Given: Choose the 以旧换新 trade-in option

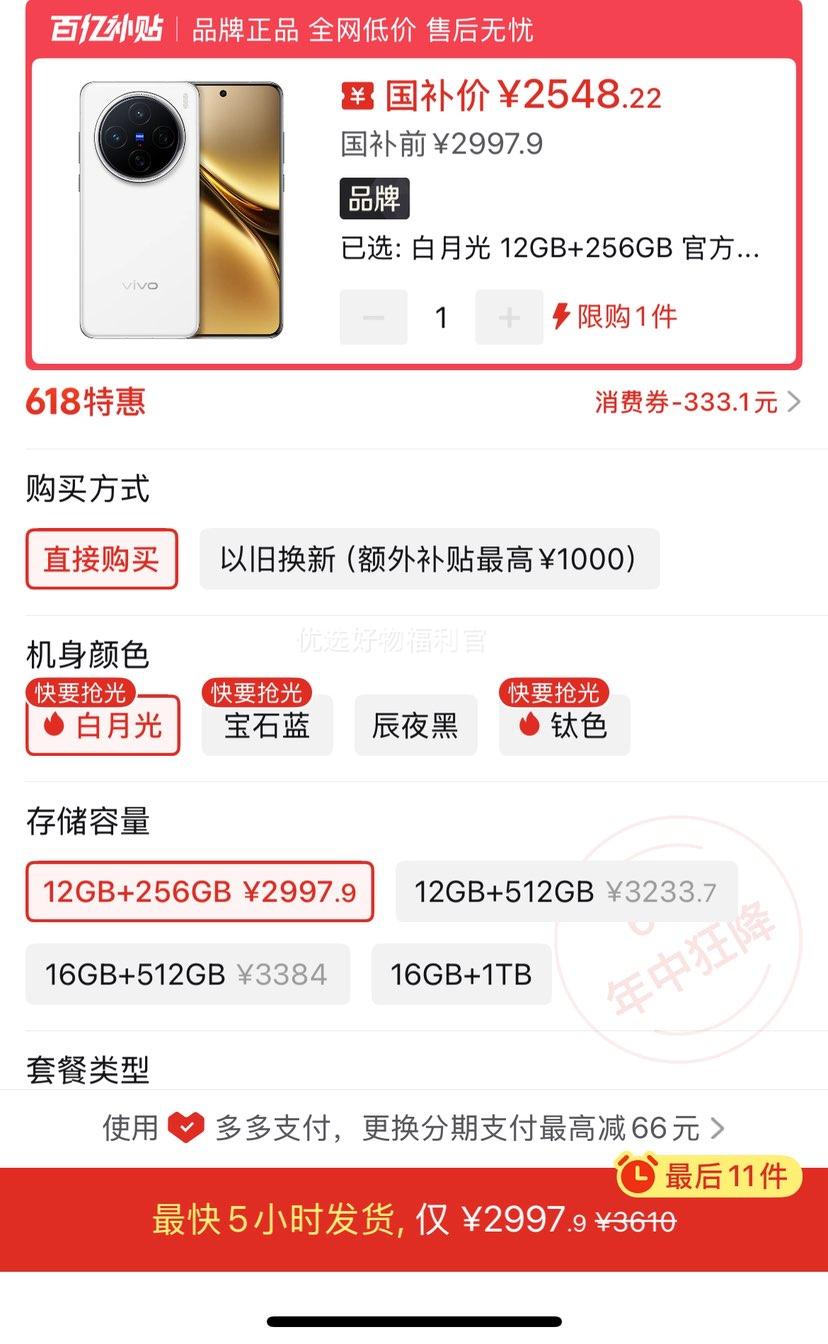Looking at the screenshot, I should click(430, 559).
